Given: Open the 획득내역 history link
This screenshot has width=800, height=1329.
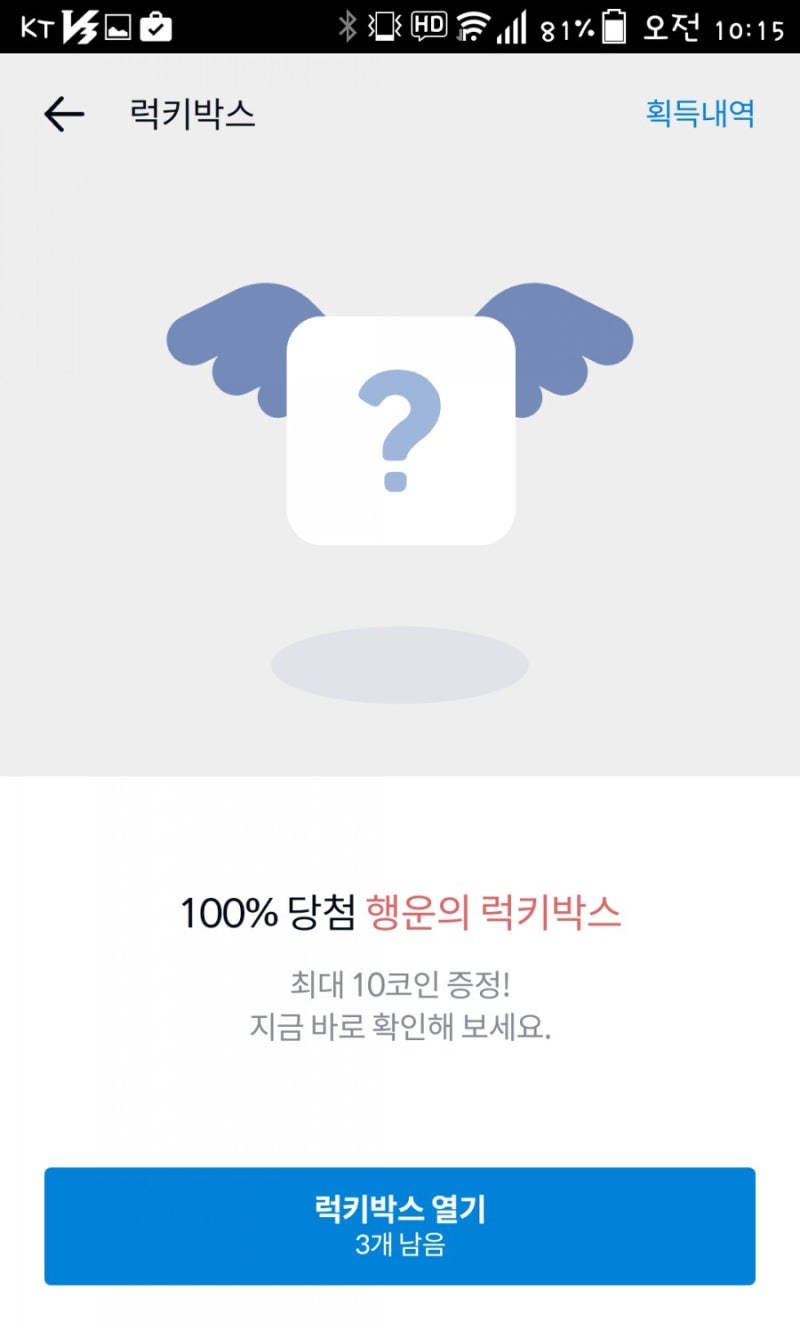Looking at the screenshot, I should point(700,113).
